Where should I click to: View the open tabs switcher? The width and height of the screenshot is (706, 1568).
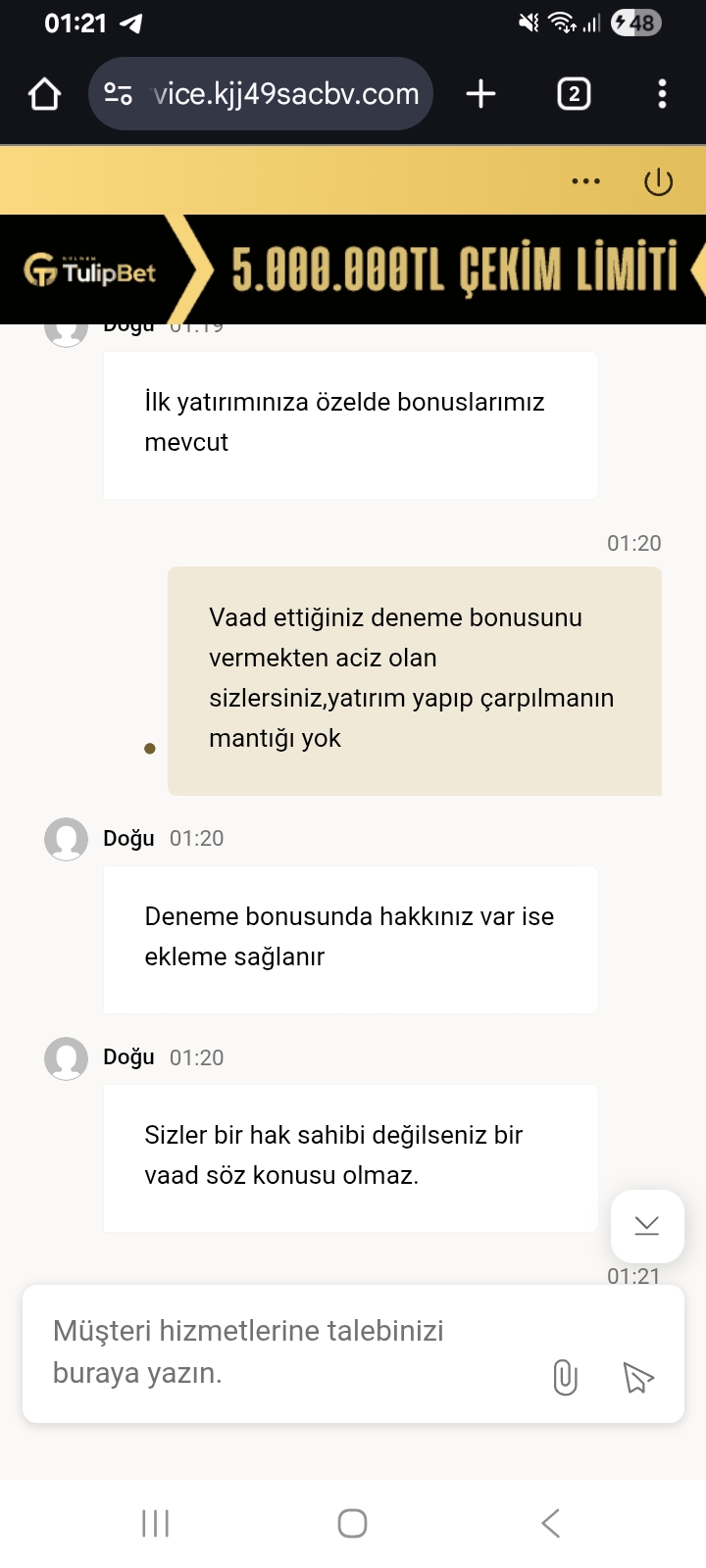(574, 94)
